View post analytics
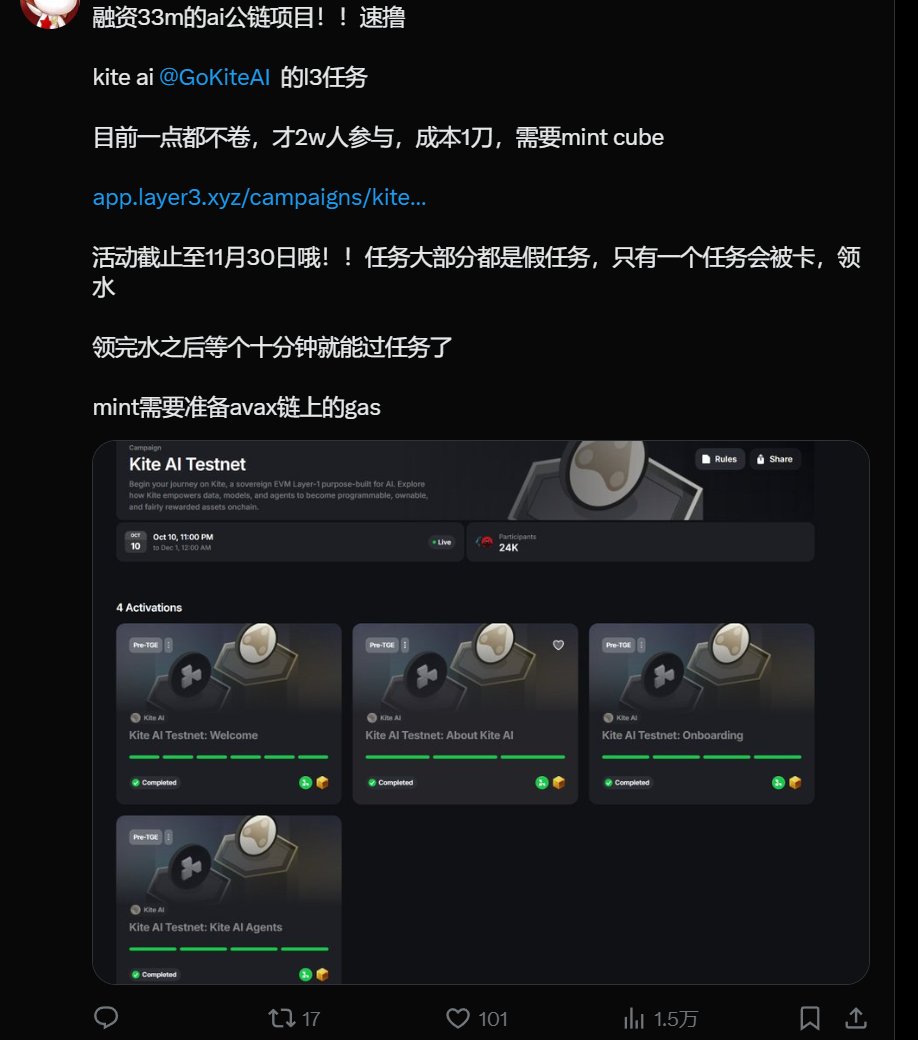The width and height of the screenshot is (918, 1040). coord(634,1018)
